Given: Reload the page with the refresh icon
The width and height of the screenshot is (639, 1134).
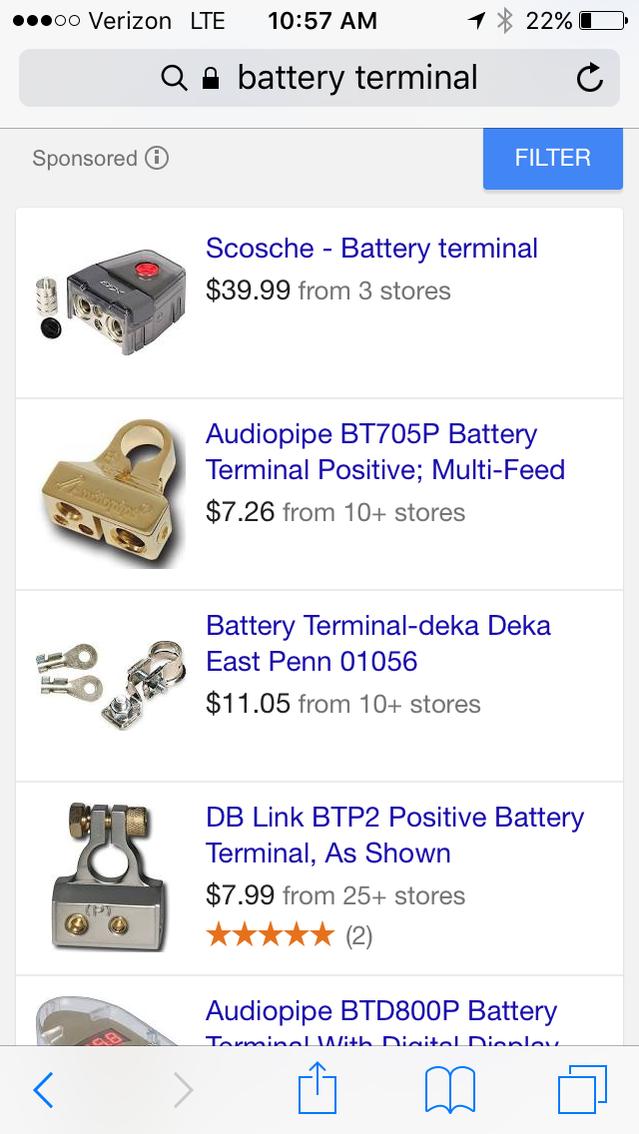Looking at the screenshot, I should point(590,78).
